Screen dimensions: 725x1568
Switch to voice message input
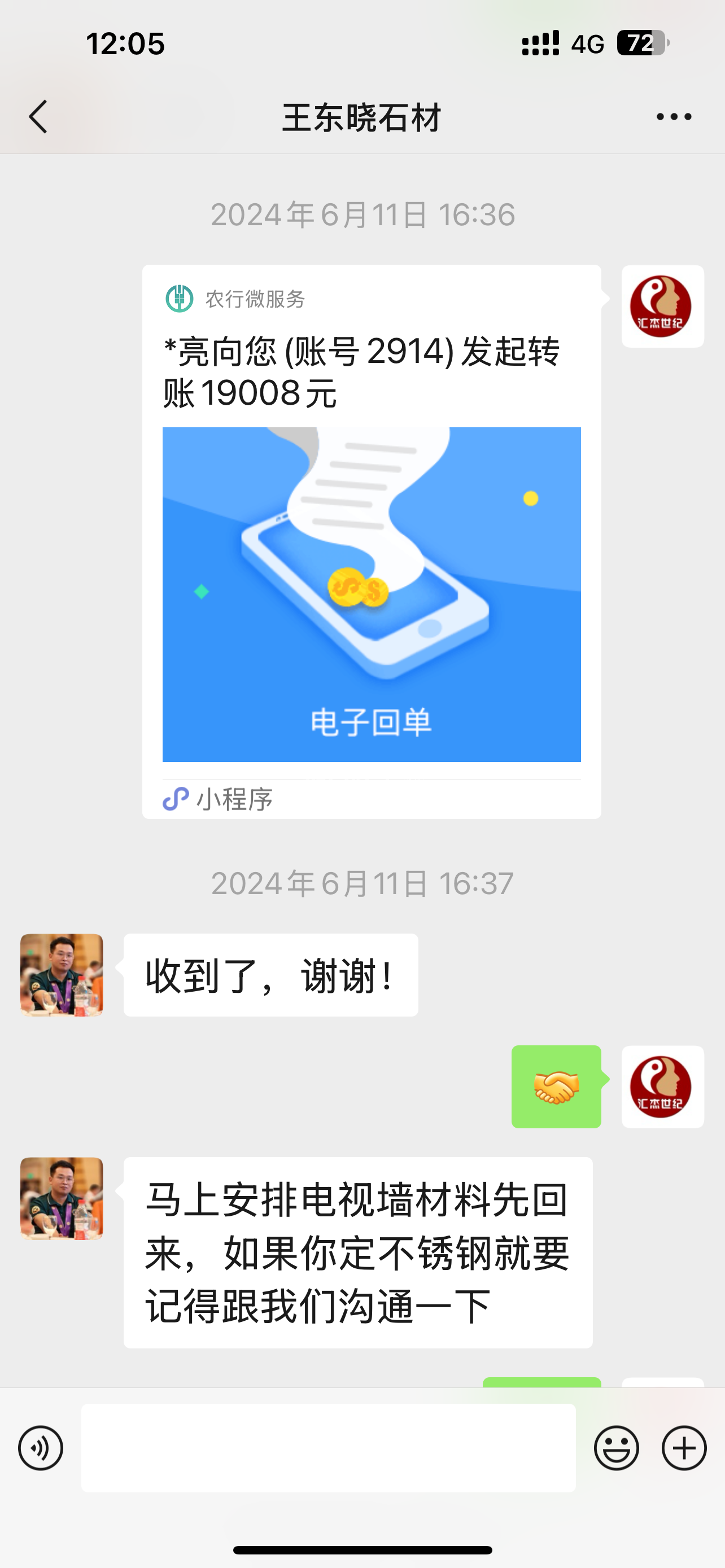click(40, 1448)
